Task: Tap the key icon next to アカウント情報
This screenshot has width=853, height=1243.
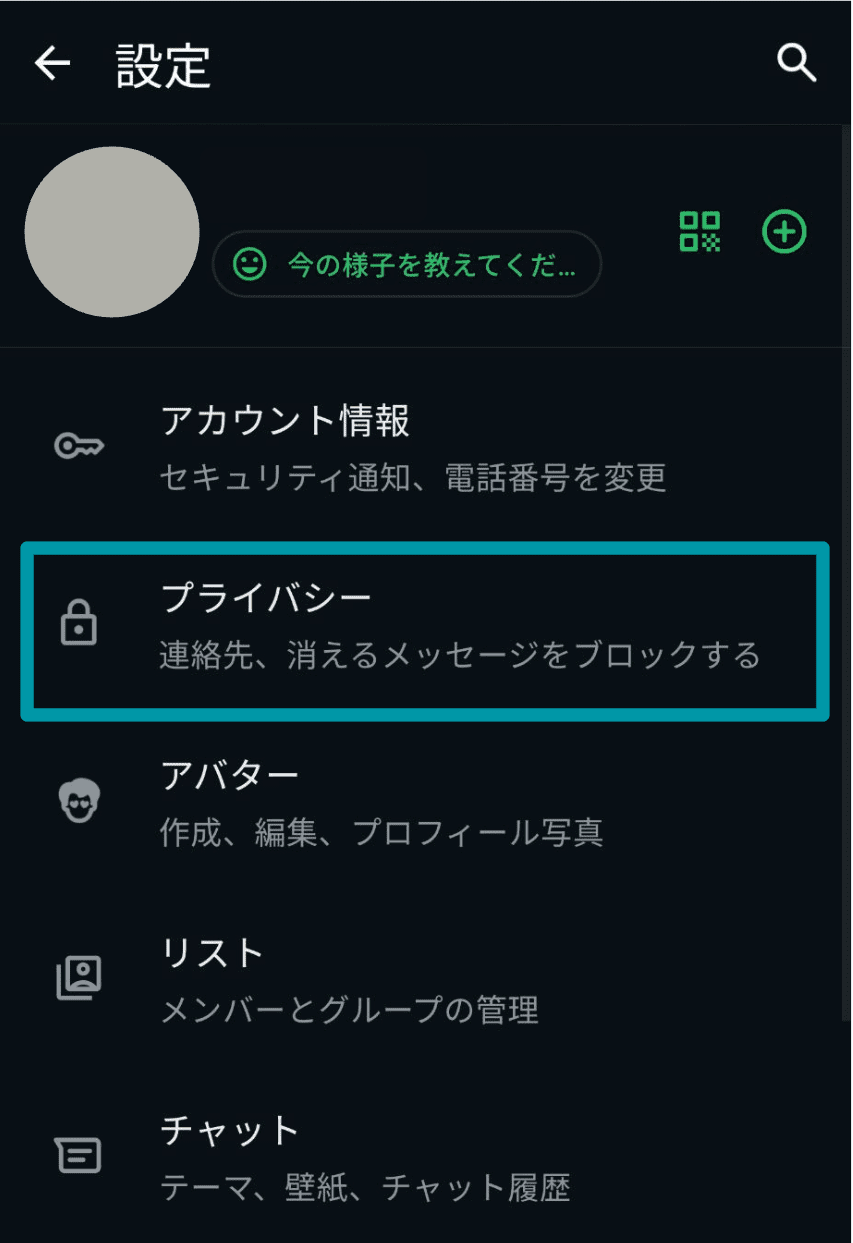Action: [78, 446]
